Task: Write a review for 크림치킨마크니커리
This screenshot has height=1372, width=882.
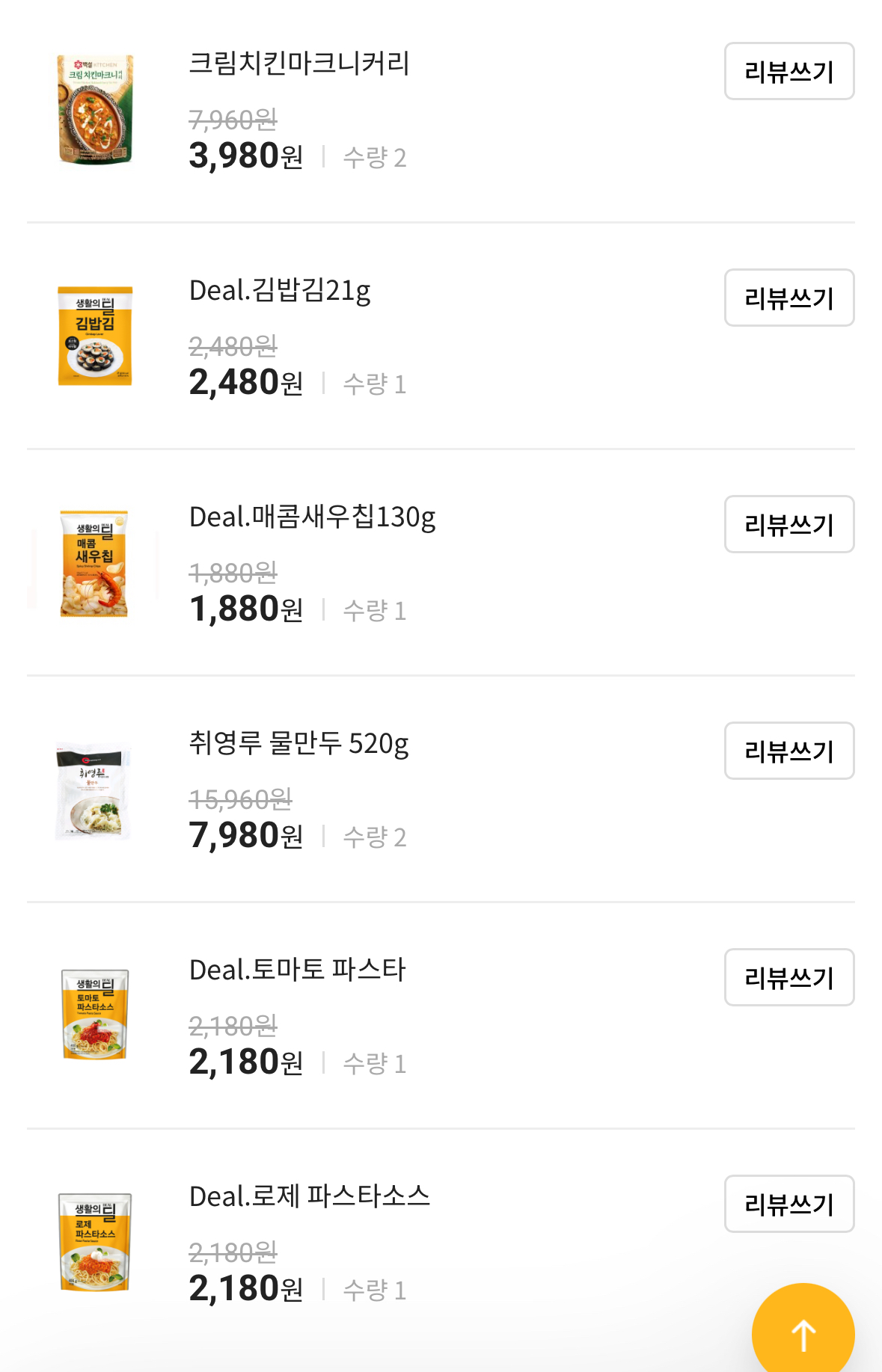Action: coord(789,72)
